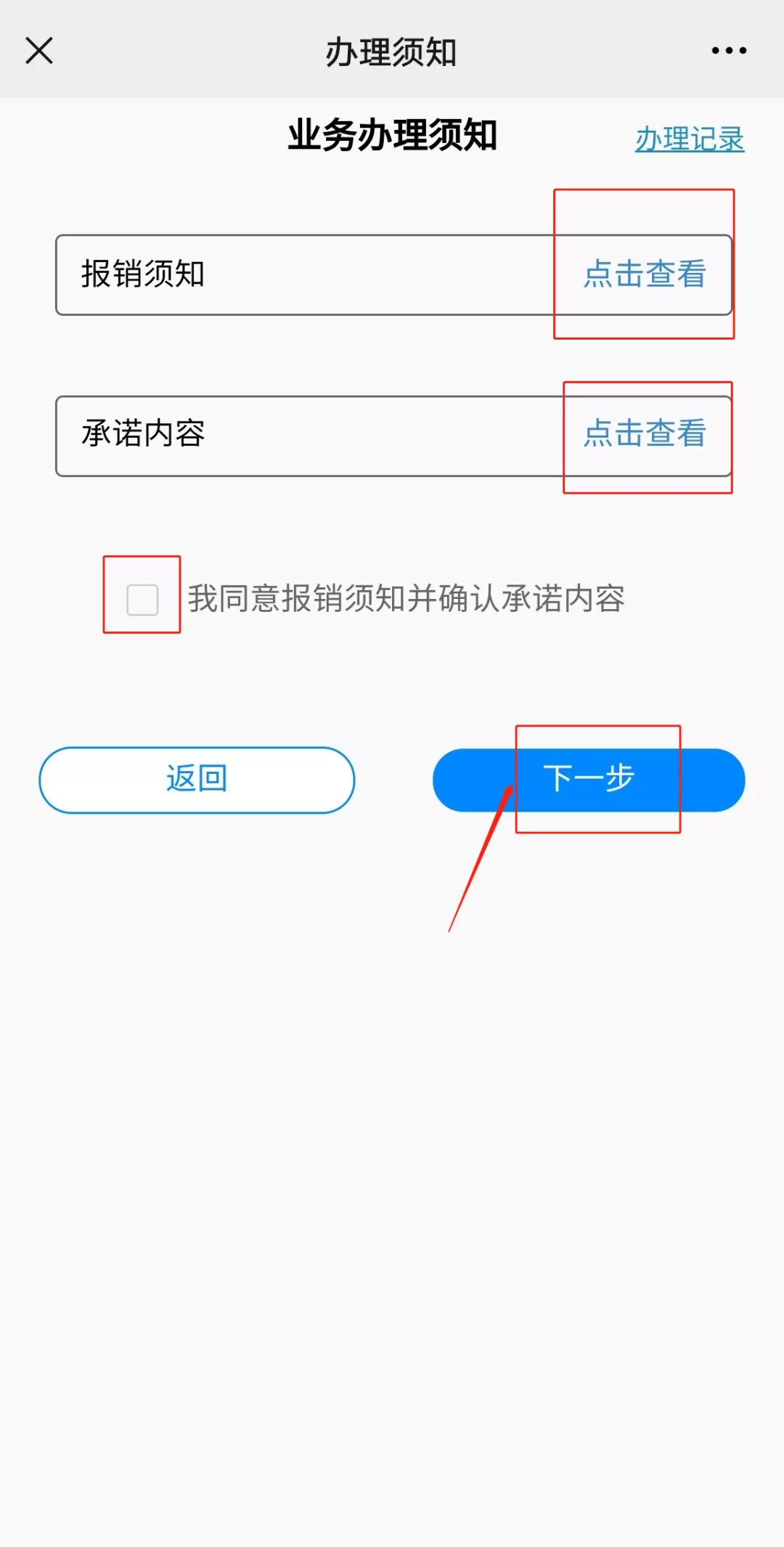Proceed with the 下一步 button
The image size is (784, 1547).
click(589, 780)
